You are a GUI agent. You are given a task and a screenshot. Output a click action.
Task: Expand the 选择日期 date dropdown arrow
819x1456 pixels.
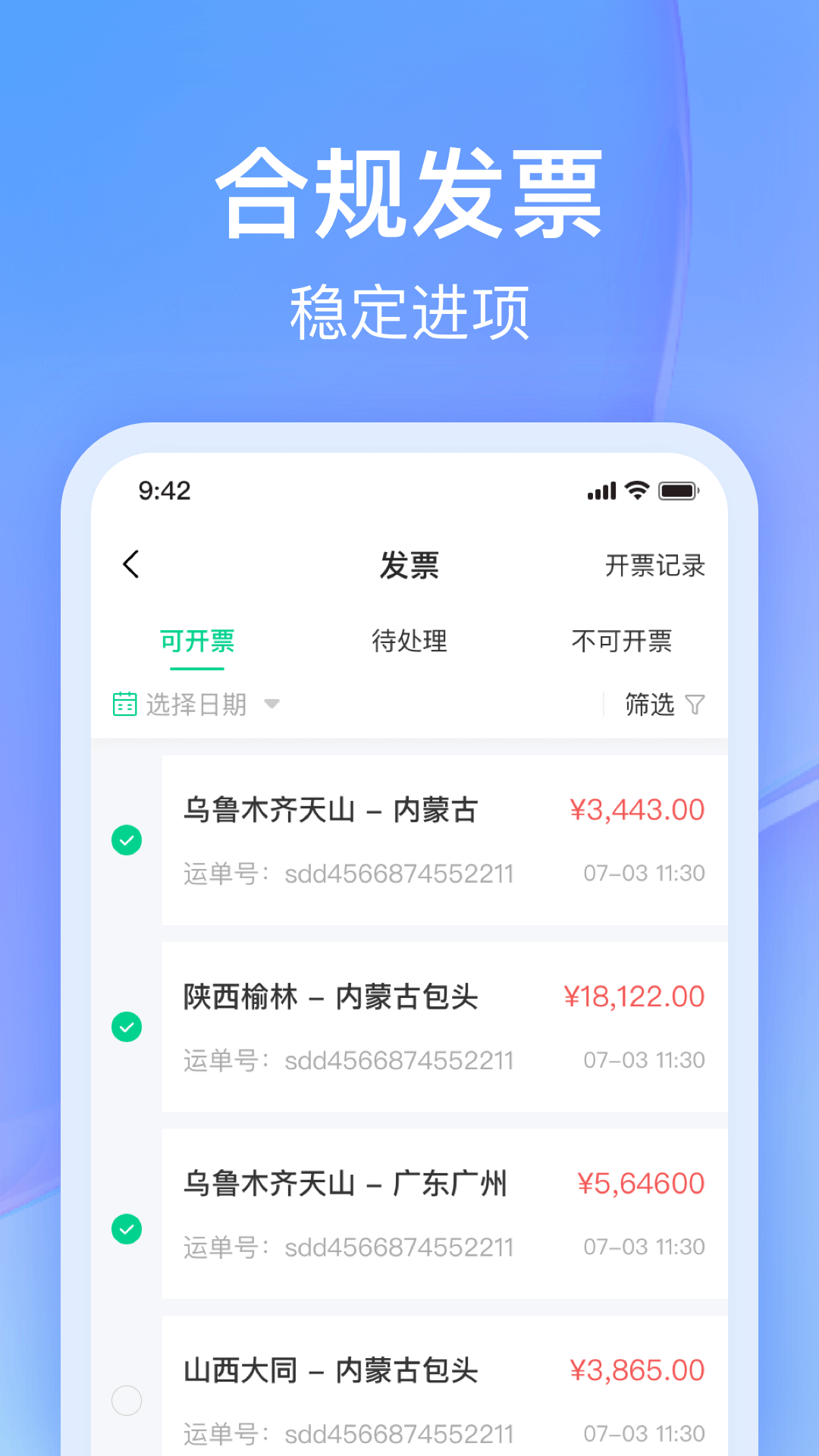[273, 704]
